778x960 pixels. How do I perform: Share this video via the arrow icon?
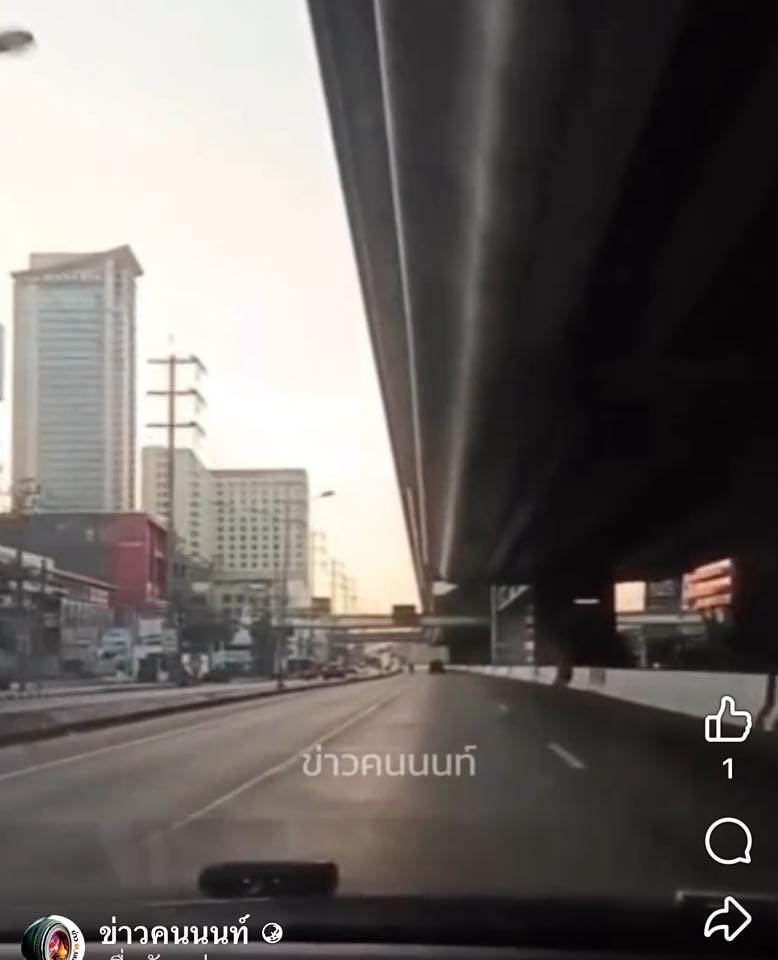coord(727,918)
